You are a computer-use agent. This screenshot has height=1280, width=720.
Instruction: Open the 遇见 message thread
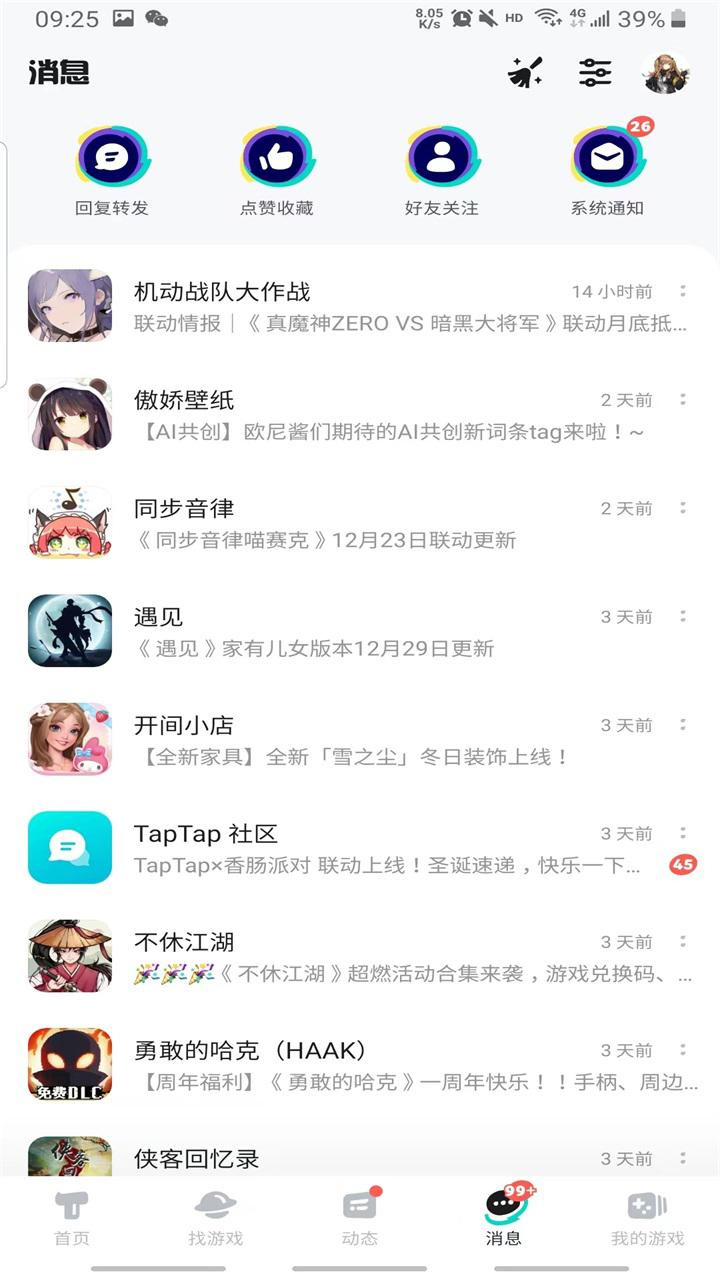pos(360,631)
